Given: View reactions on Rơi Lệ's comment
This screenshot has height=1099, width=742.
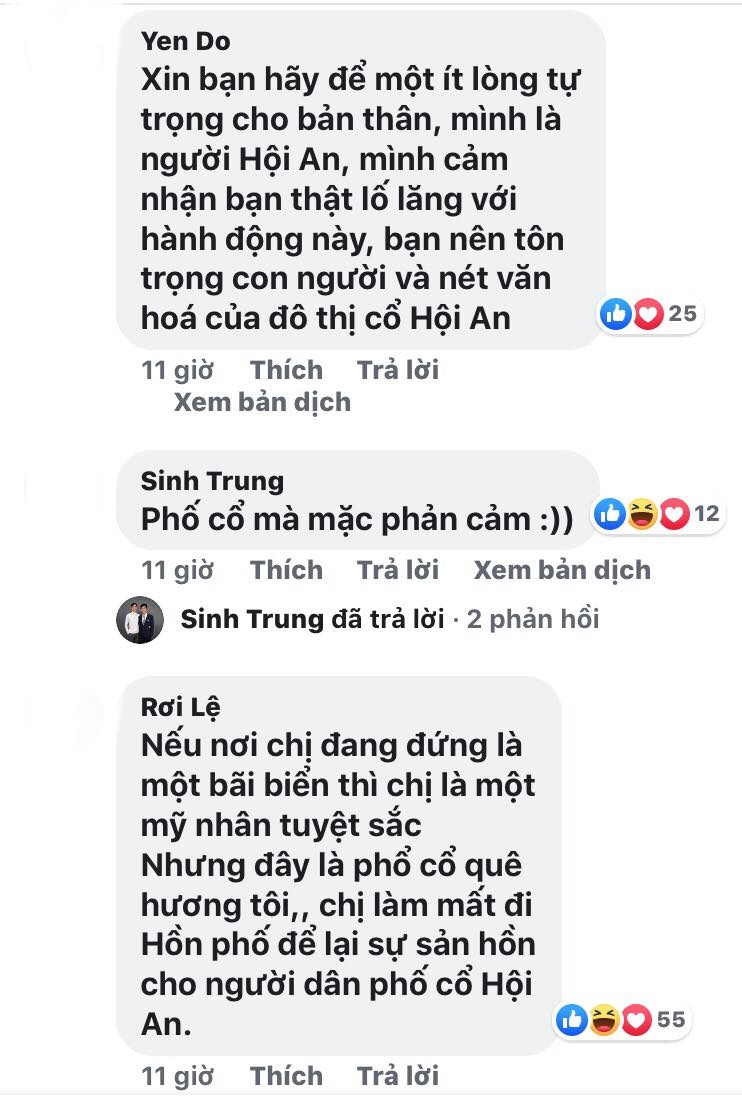Looking at the screenshot, I should (x=621, y=1020).
